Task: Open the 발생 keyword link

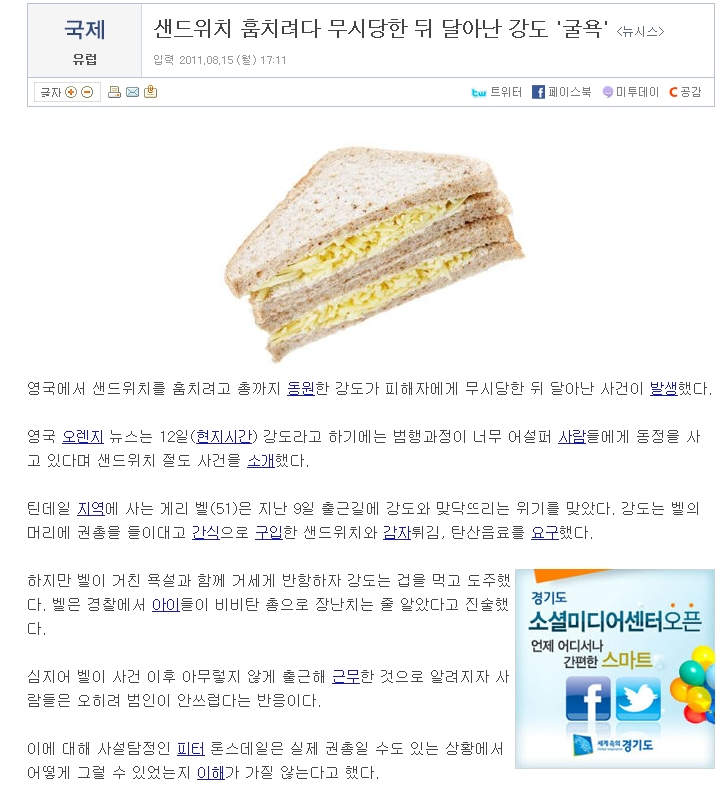Action: [x=664, y=388]
